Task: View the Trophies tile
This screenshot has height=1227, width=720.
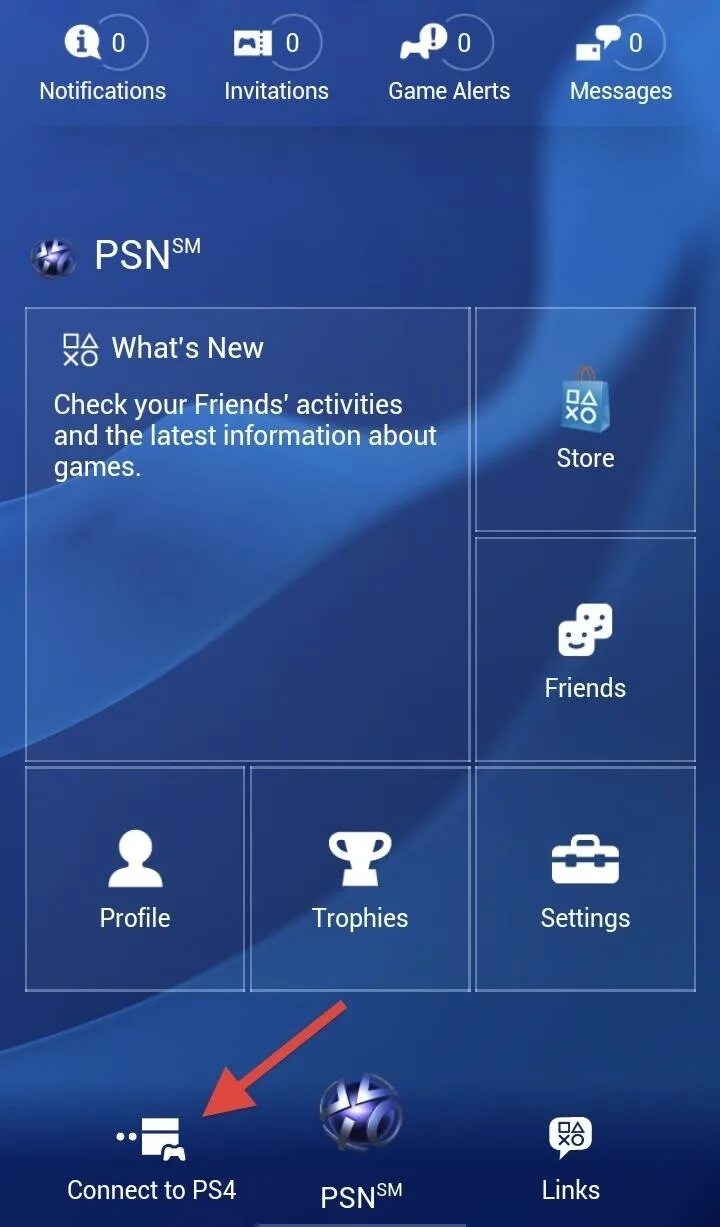Action: pos(360,880)
